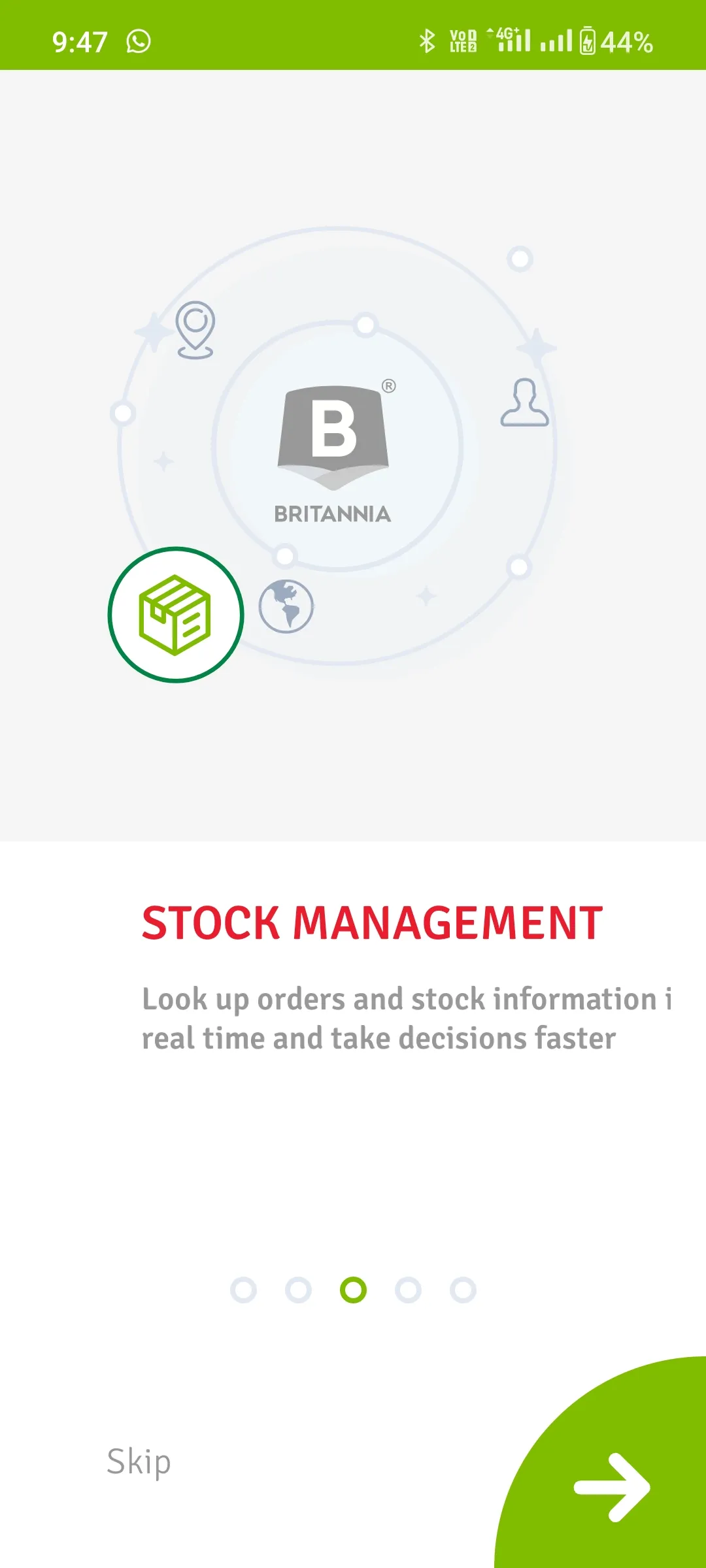Jump to the last page indicator dot
Image resolution: width=706 pixels, height=1568 pixels.
(x=463, y=1290)
